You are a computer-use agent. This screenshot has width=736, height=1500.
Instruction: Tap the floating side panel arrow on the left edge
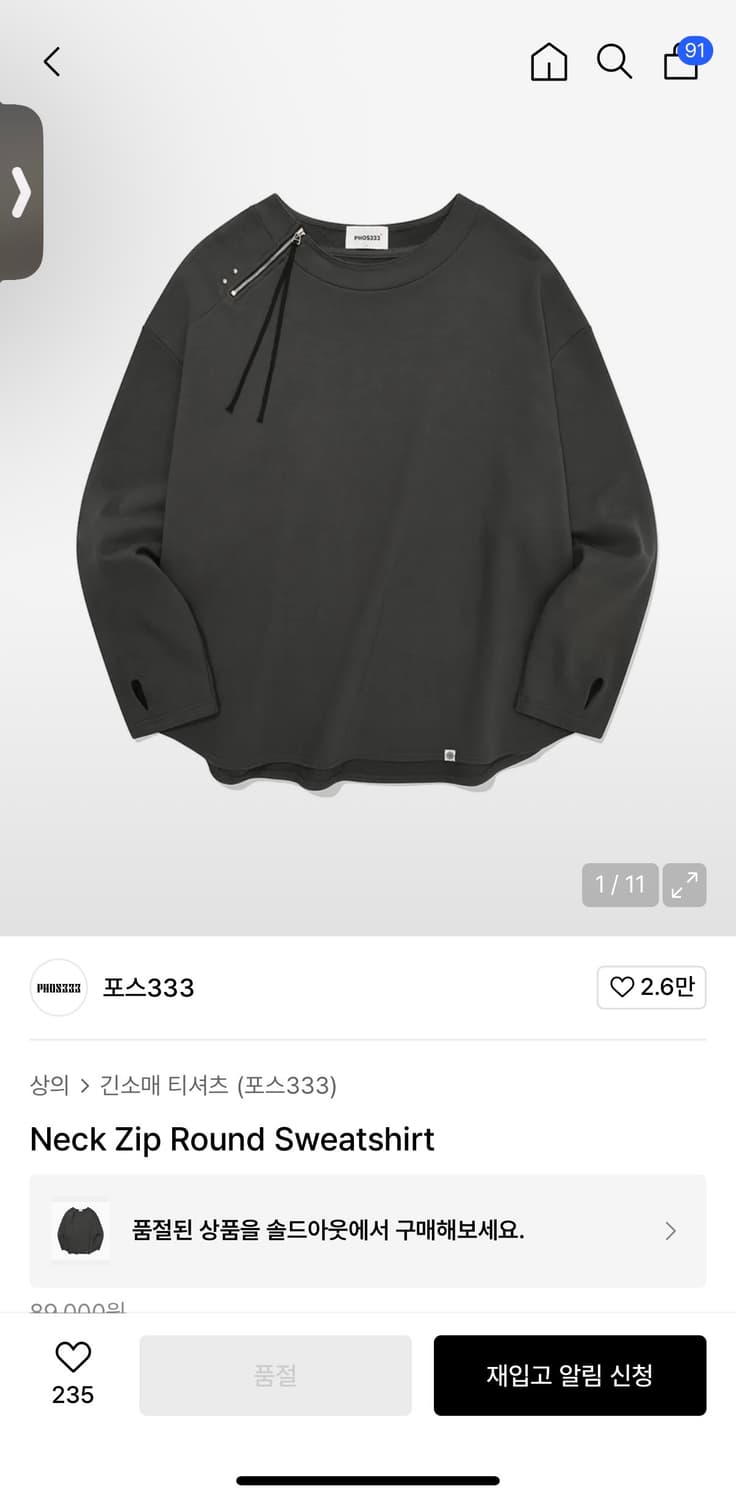point(20,190)
